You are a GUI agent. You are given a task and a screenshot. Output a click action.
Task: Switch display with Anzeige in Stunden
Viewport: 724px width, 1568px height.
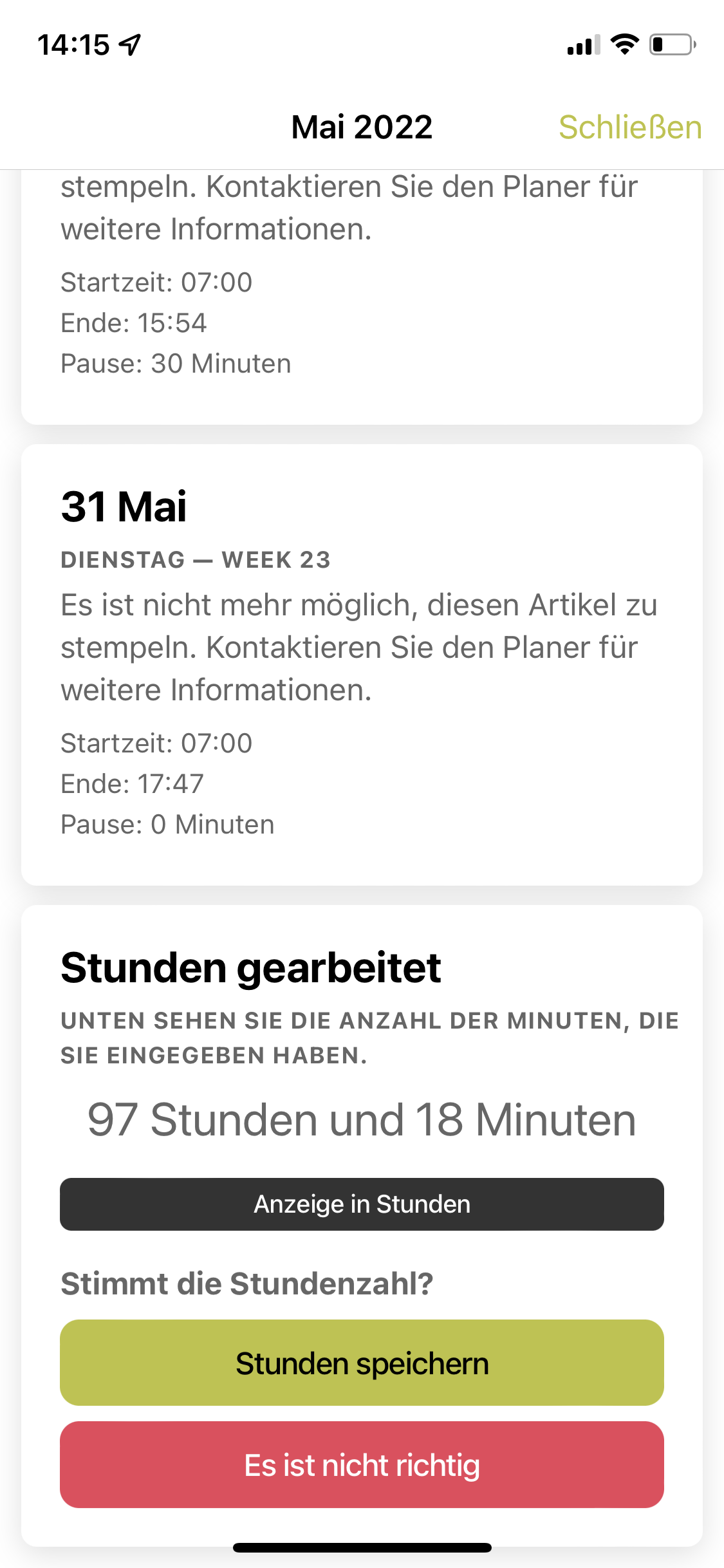[362, 1204]
